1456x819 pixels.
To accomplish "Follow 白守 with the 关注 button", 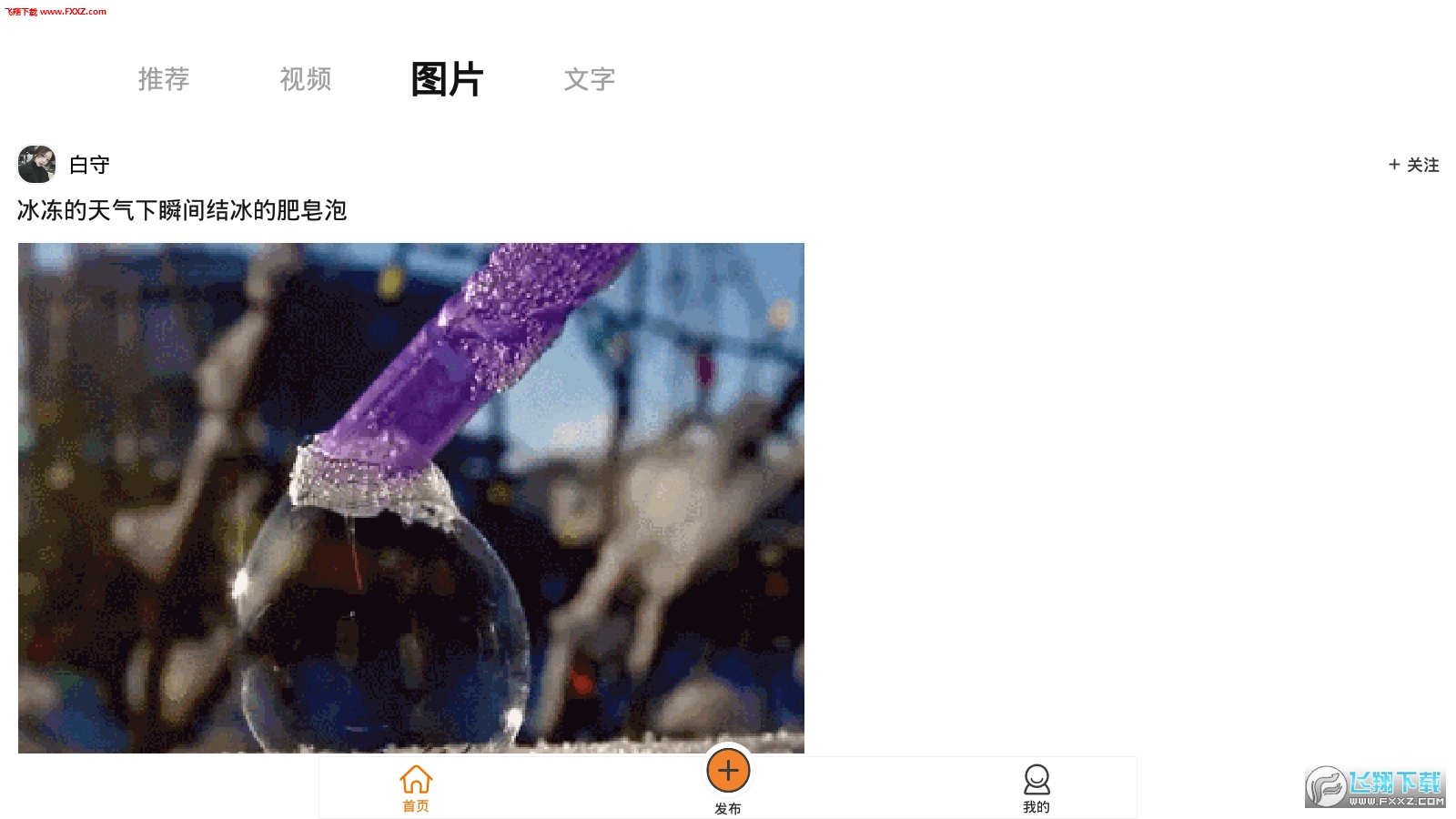I will click(x=1414, y=165).
